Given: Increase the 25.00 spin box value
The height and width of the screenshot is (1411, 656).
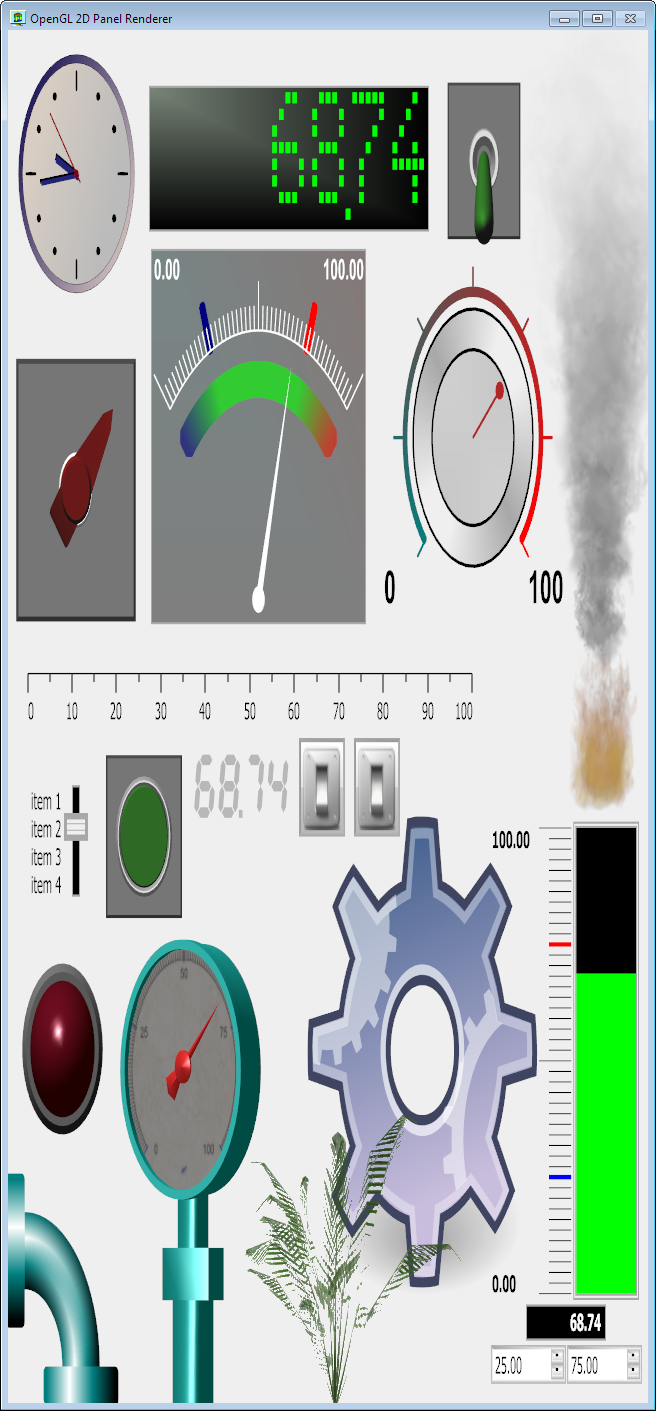Looking at the screenshot, I should click(557, 1357).
